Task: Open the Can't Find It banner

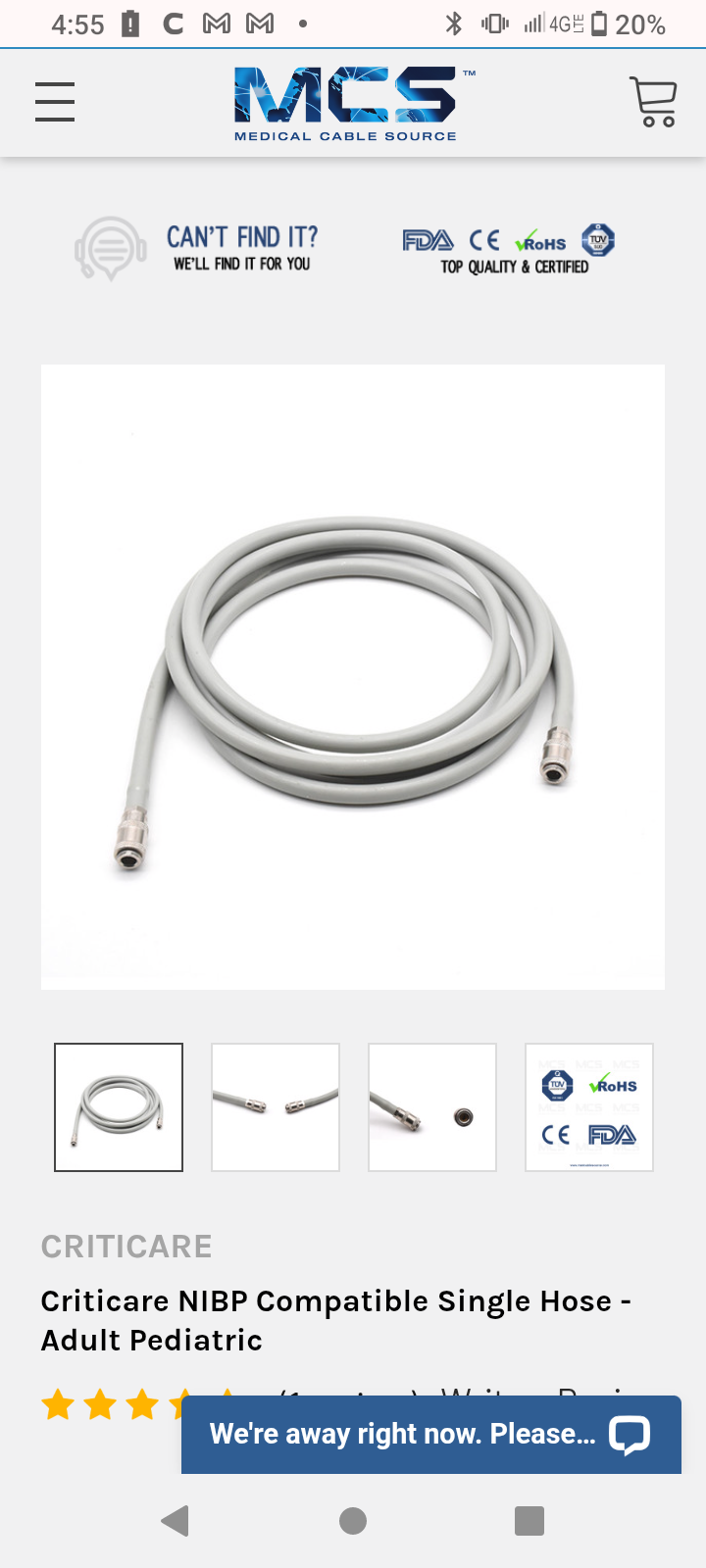Action: 198,249
